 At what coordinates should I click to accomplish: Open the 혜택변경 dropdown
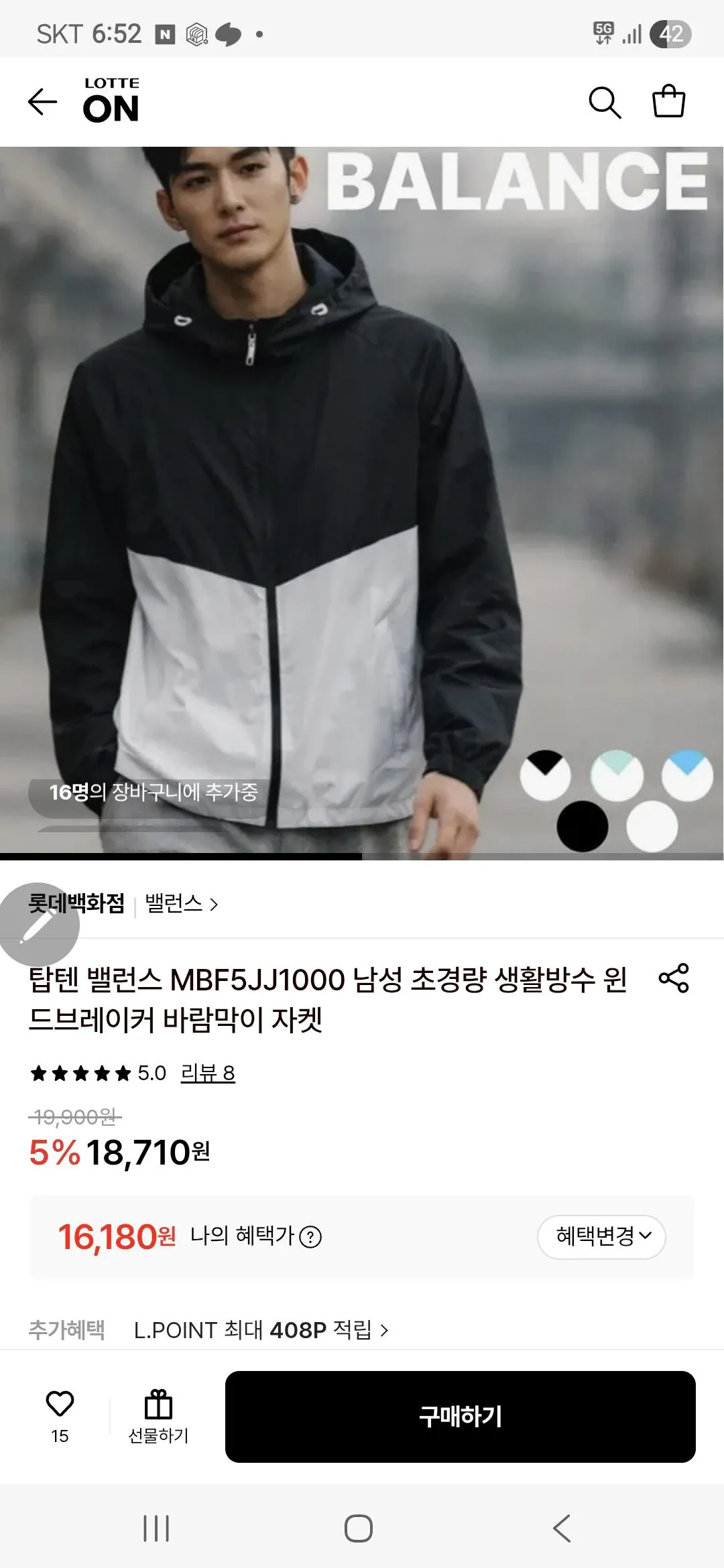click(601, 1236)
